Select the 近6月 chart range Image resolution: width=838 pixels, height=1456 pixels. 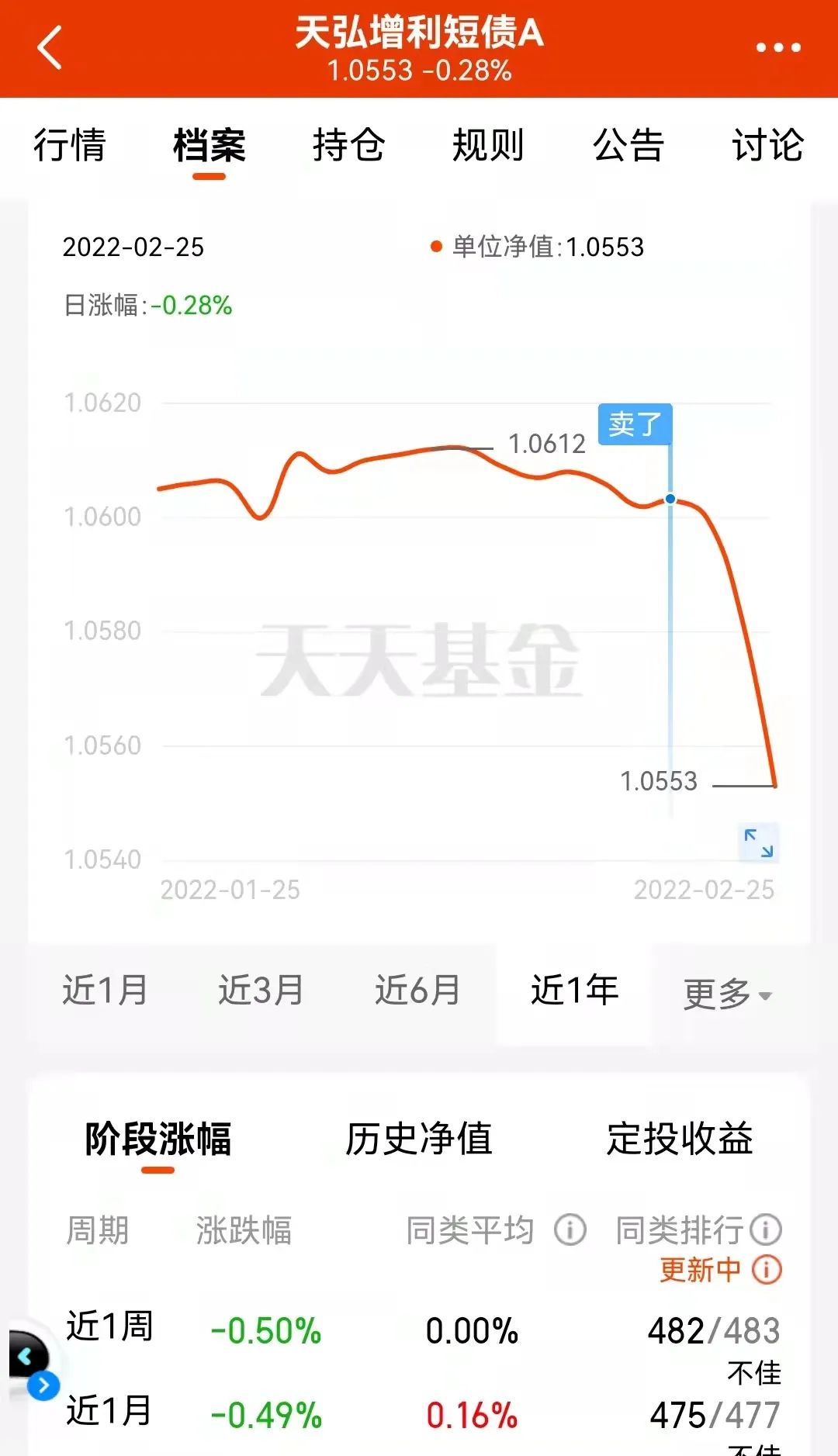click(x=418, y=991)
